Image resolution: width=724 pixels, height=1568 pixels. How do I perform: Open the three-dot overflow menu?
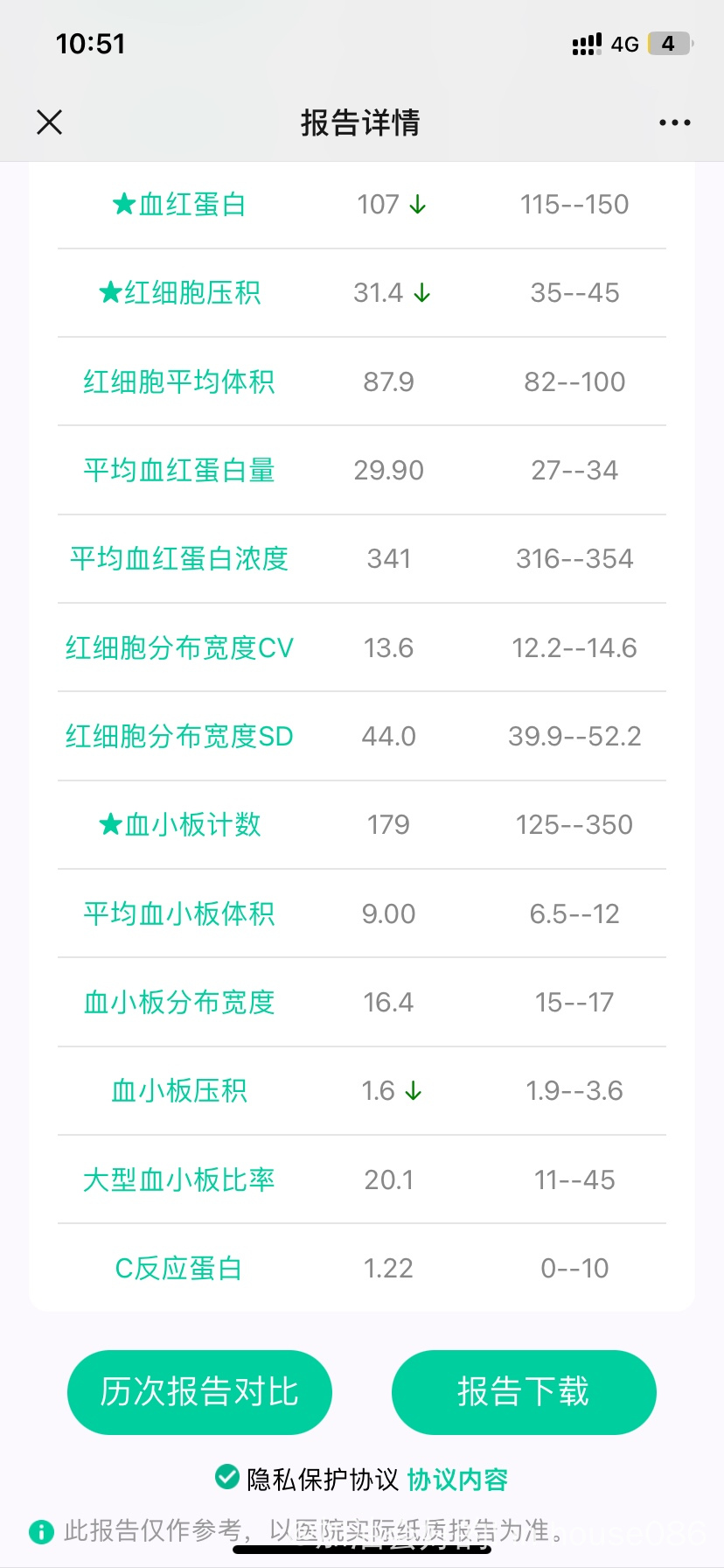(674, 122)
